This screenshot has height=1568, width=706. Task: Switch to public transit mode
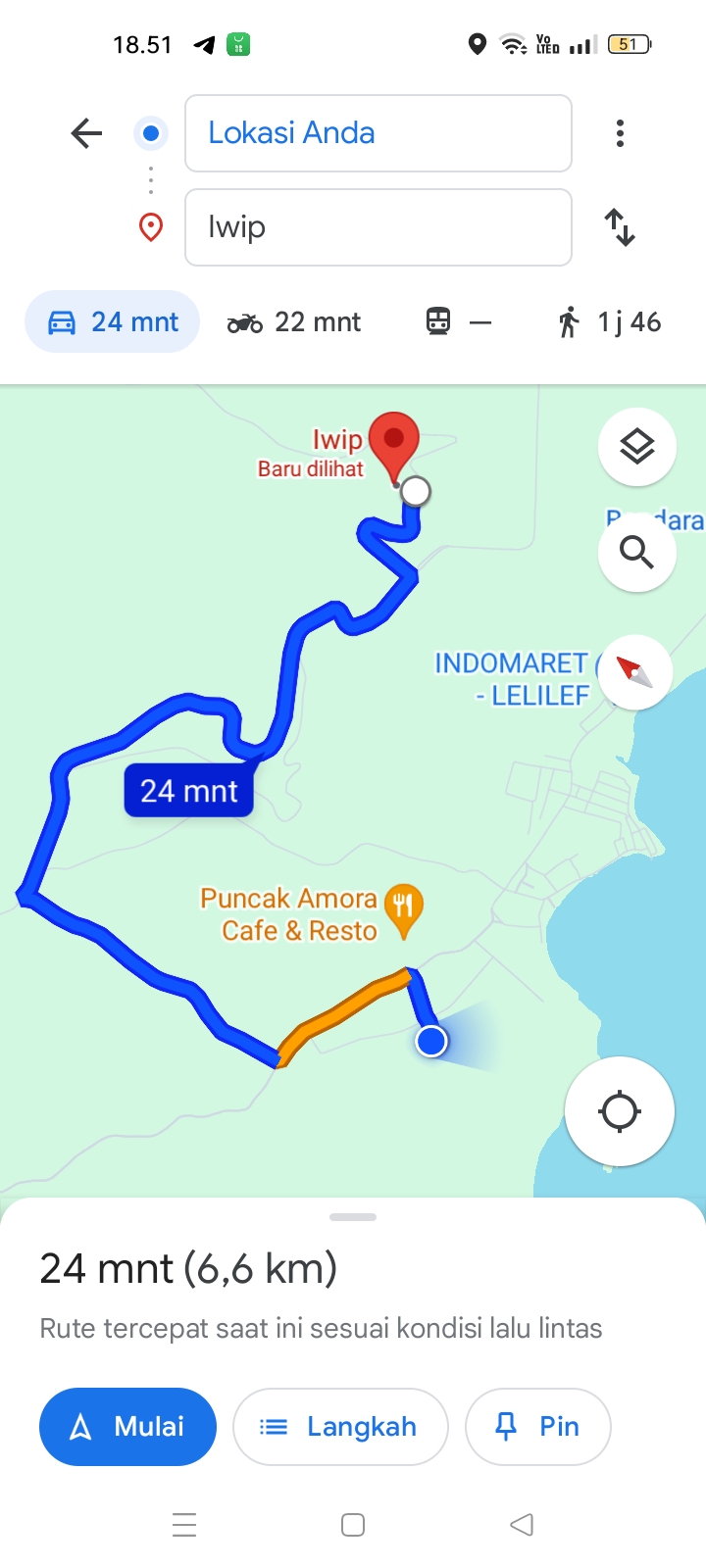coord(459,321)
